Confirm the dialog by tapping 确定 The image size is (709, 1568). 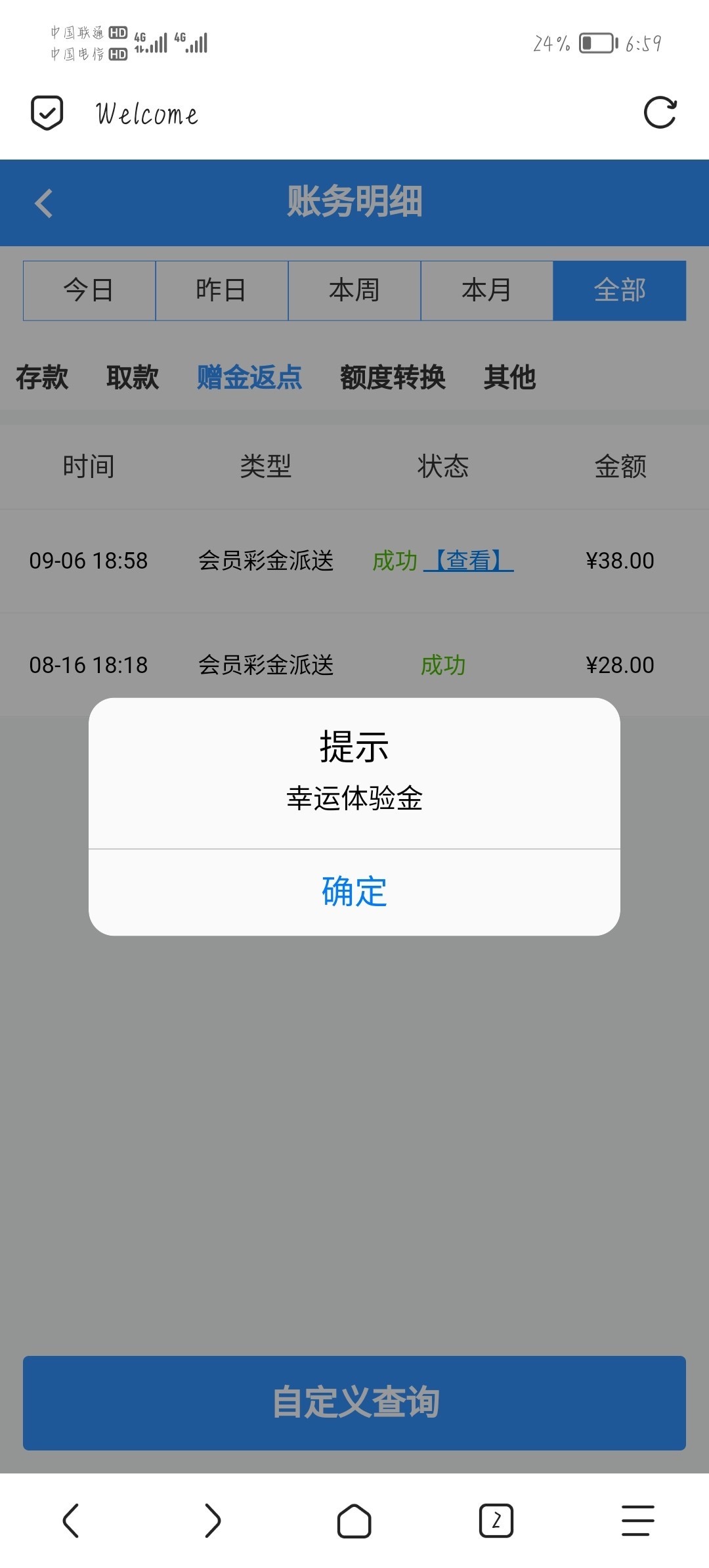tap(353, 892)
